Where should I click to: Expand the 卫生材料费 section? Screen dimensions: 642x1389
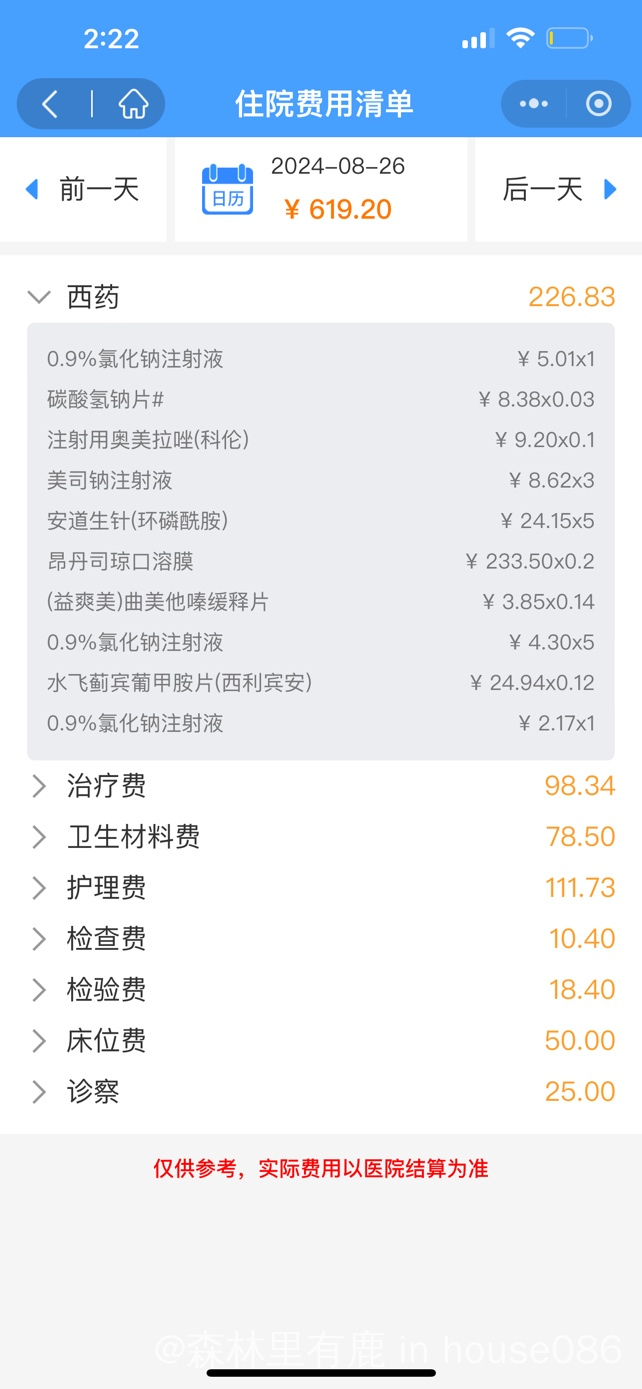(321, 837)
